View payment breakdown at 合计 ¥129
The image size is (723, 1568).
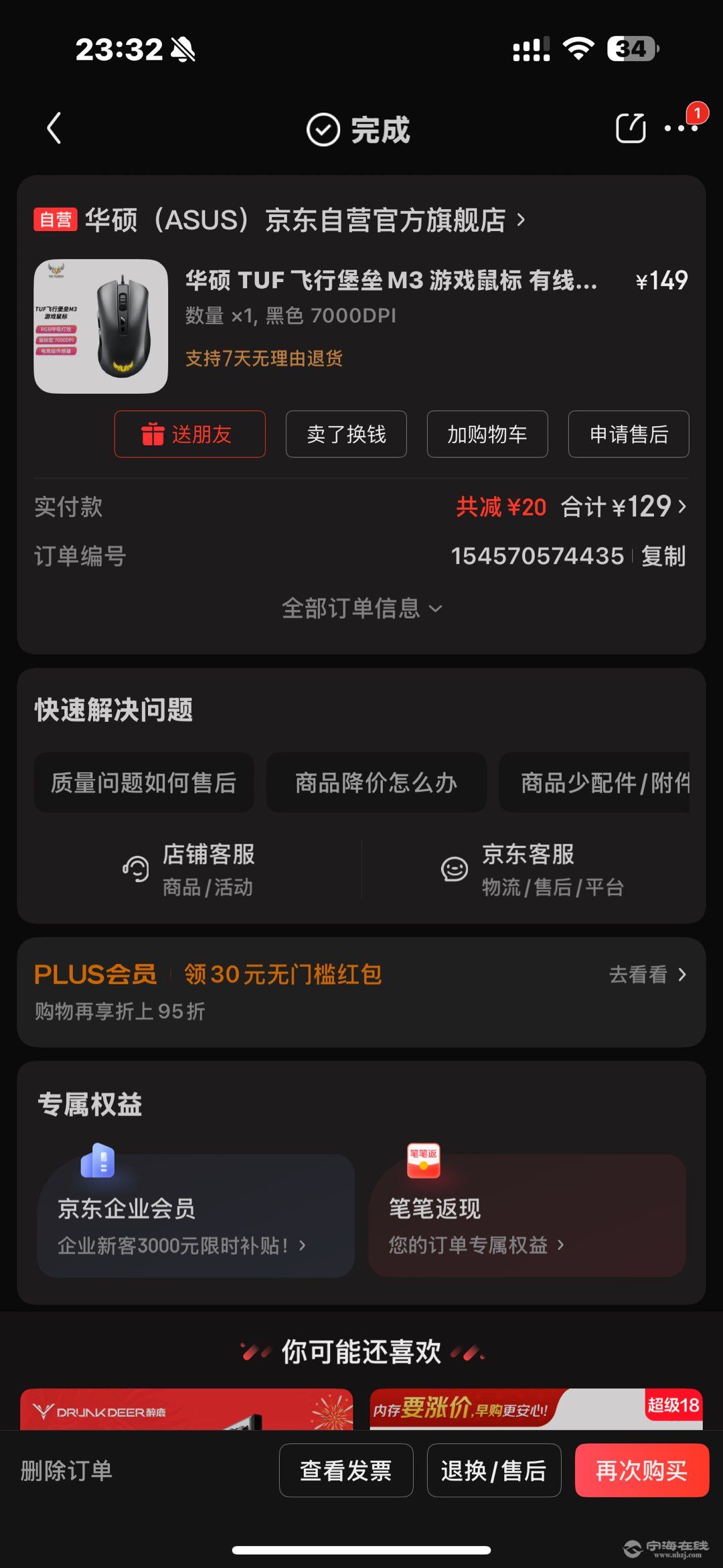point(623,507)
